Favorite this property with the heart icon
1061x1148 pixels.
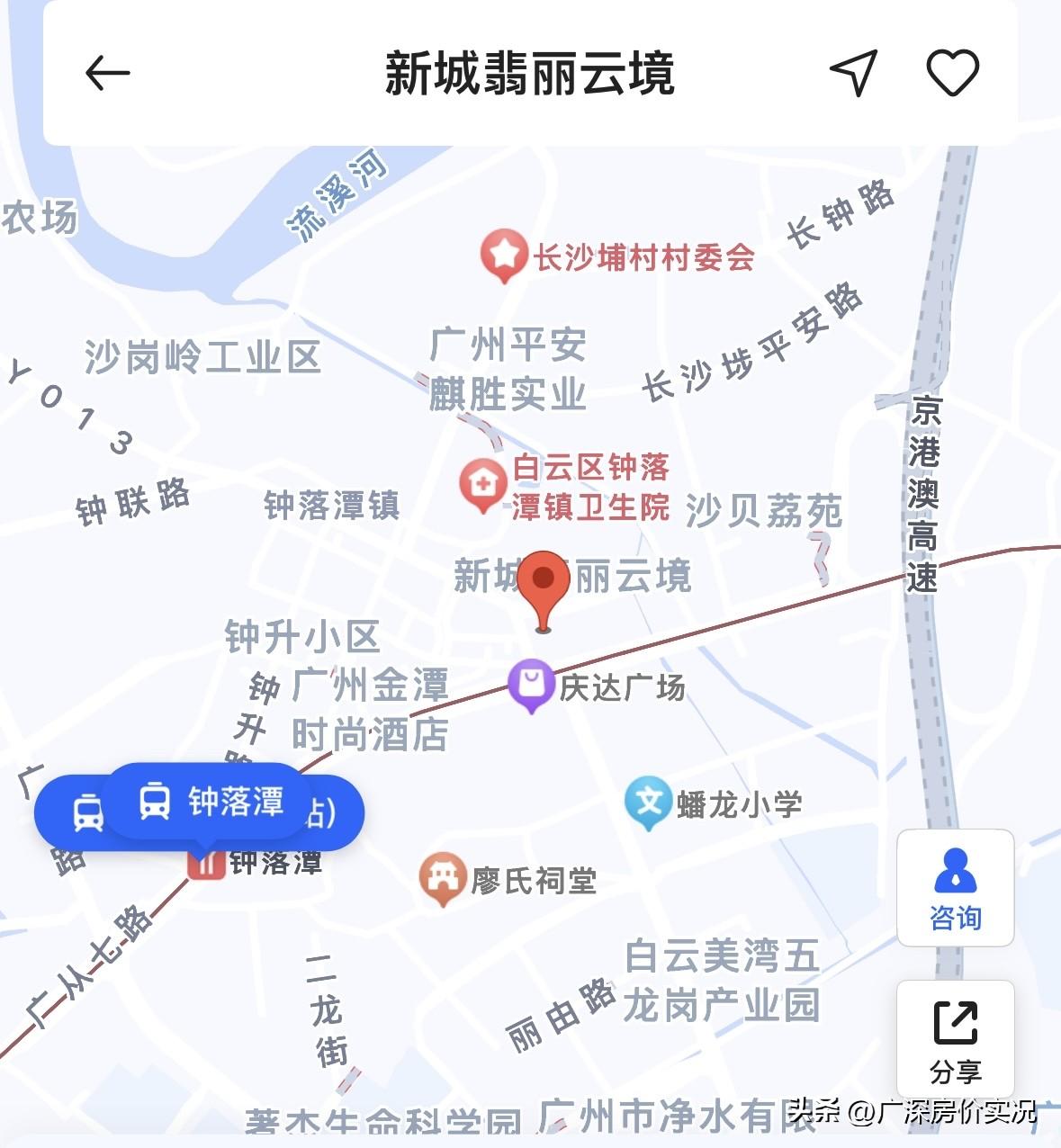pos(952,72)
